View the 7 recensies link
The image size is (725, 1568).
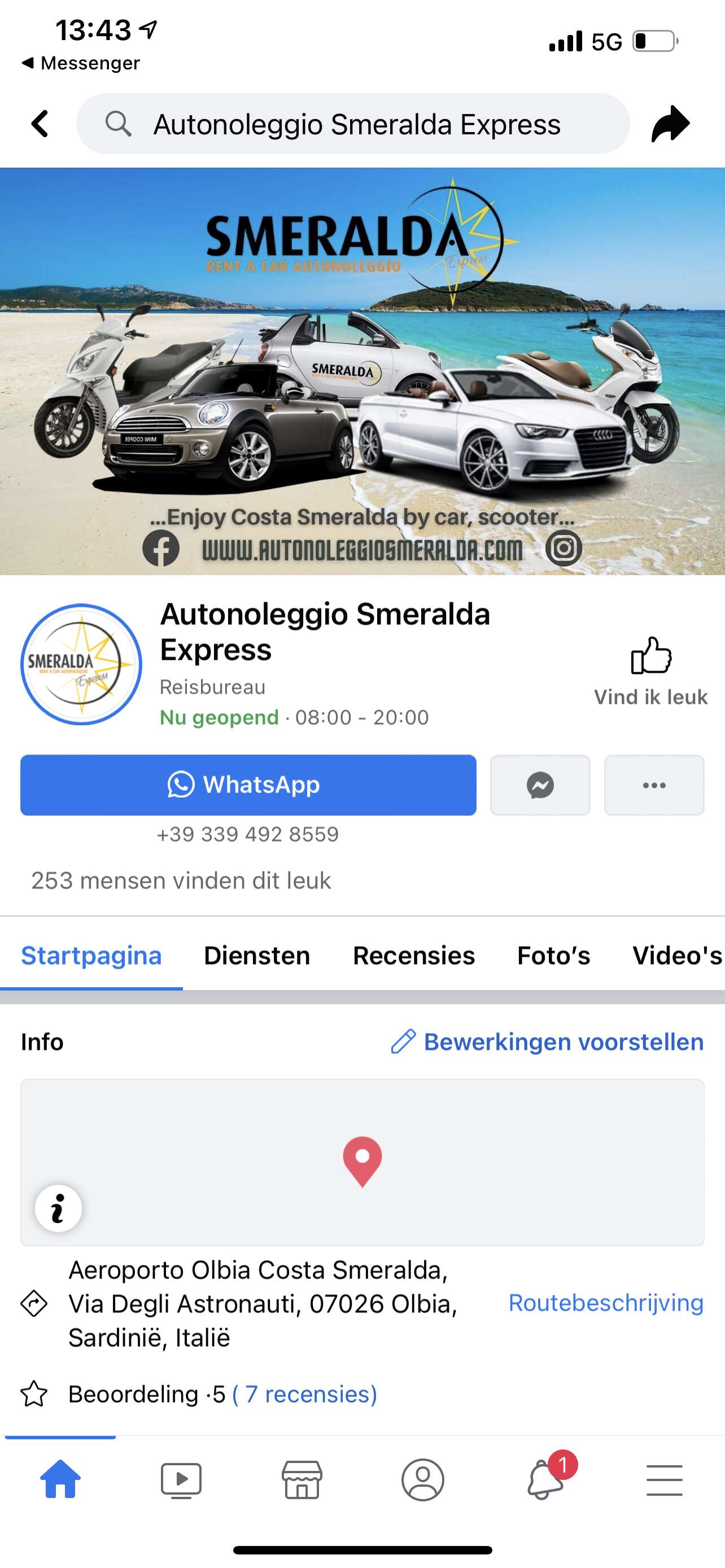[304, 1393]
